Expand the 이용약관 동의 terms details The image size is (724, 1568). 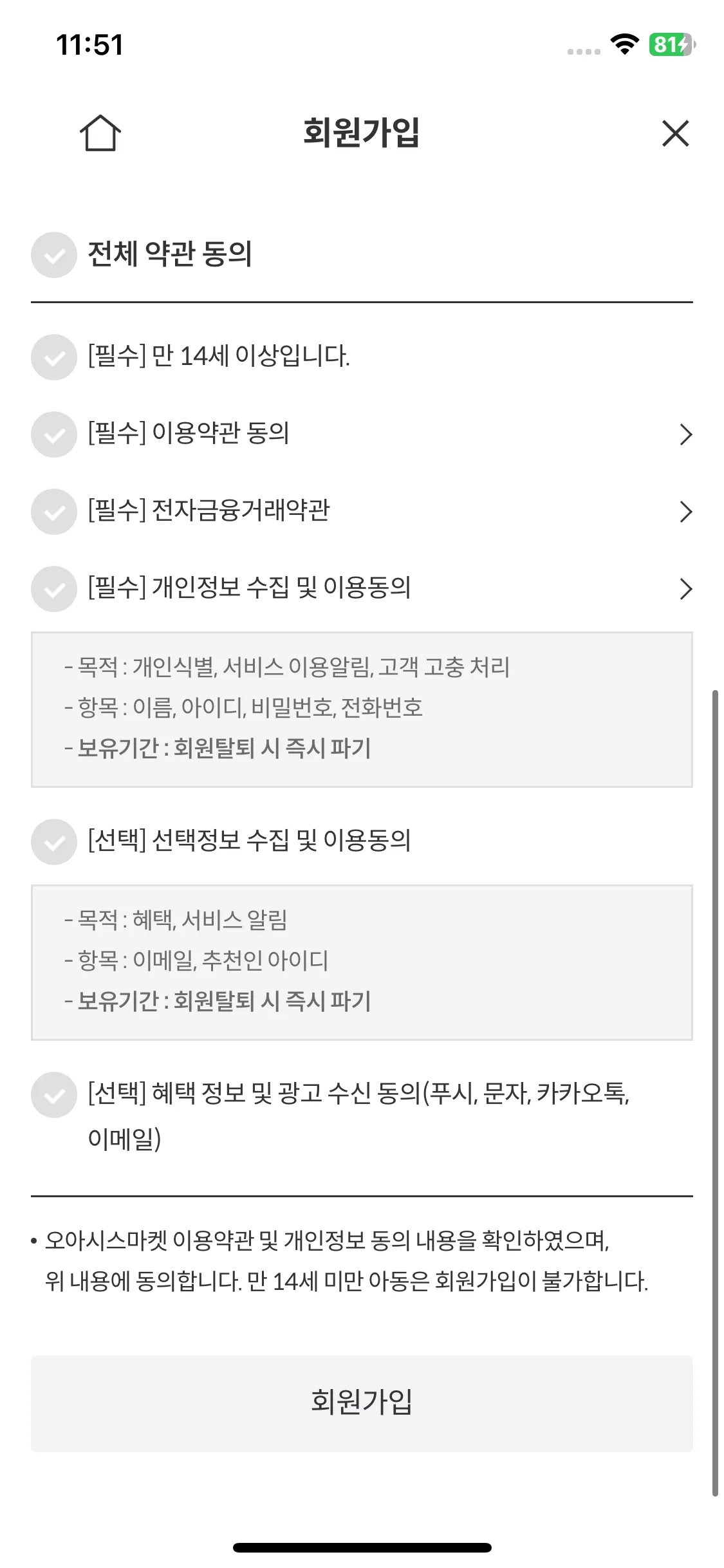(685, 434)
